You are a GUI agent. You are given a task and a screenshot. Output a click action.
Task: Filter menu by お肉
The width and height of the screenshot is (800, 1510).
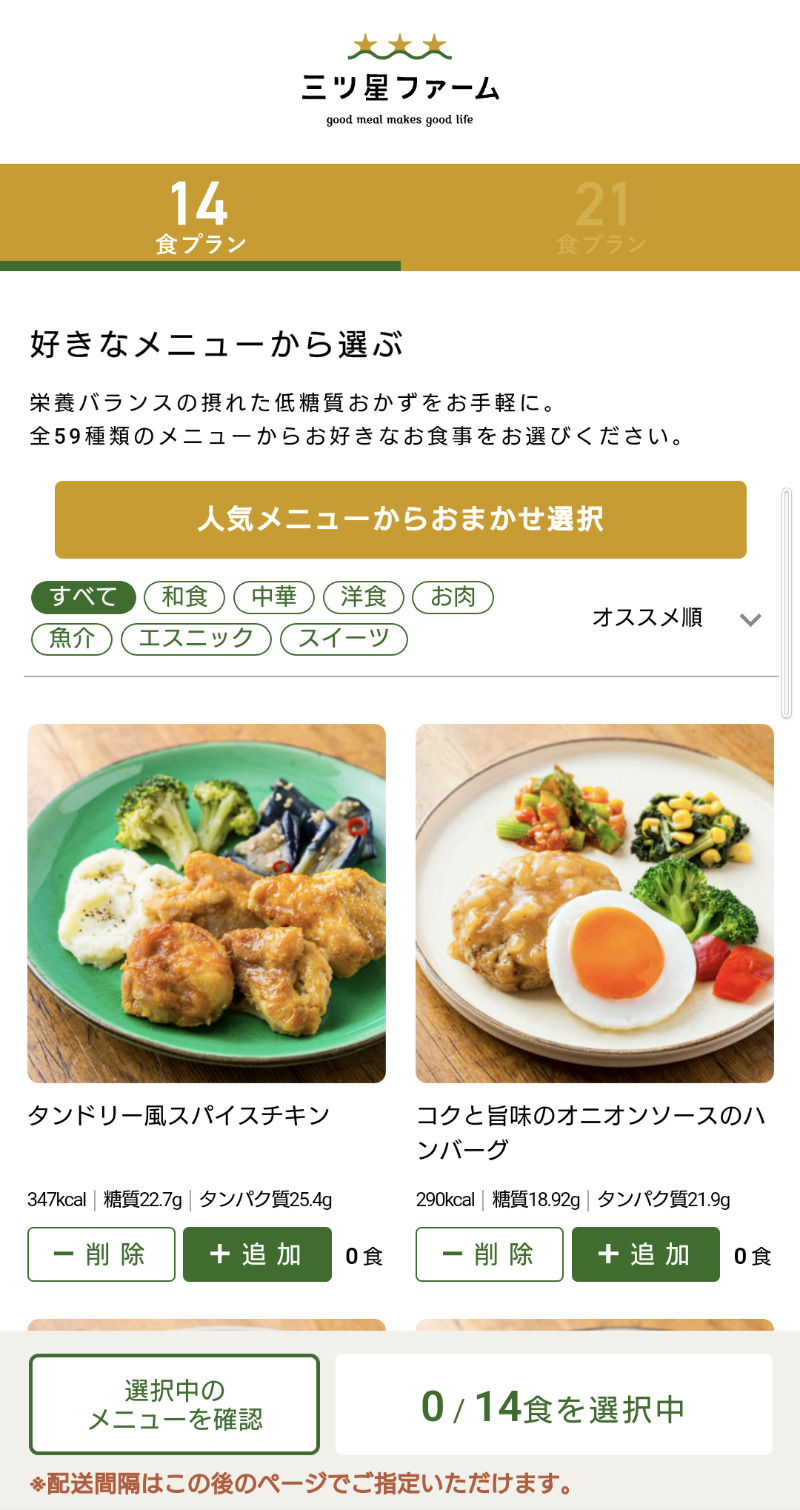point(453,598)
